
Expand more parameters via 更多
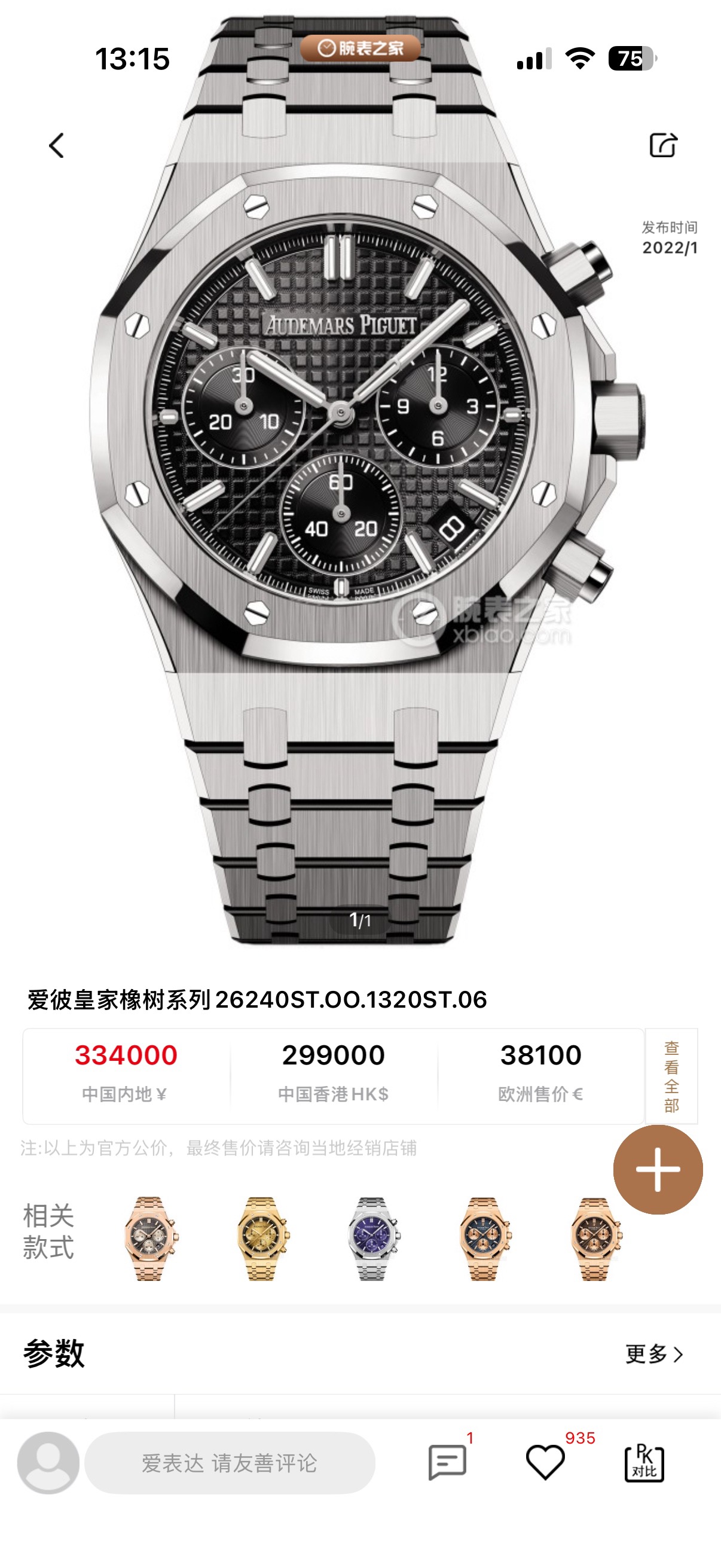654,1354
